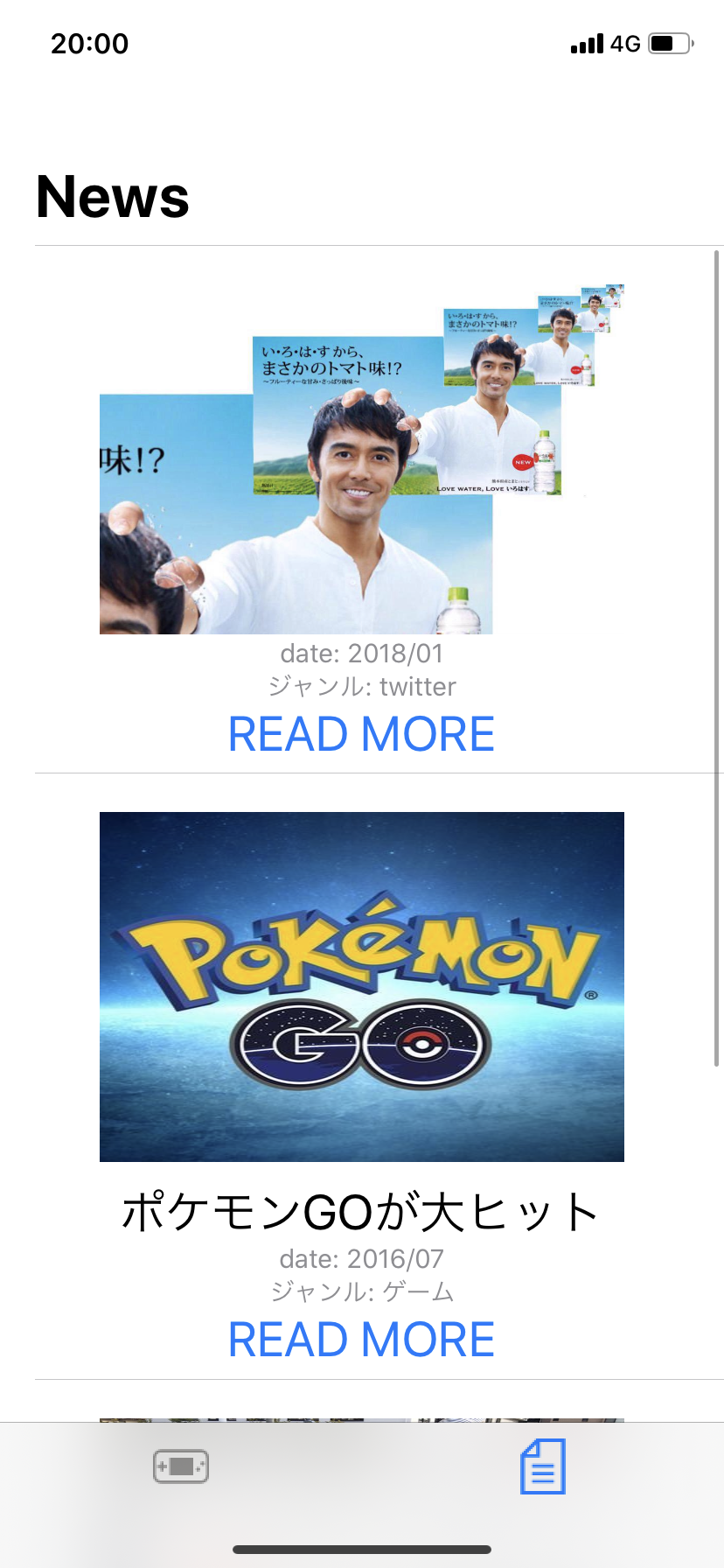Switch to the game console tab
Screen dimensions: 724x1568
[x=181, y=1466]
